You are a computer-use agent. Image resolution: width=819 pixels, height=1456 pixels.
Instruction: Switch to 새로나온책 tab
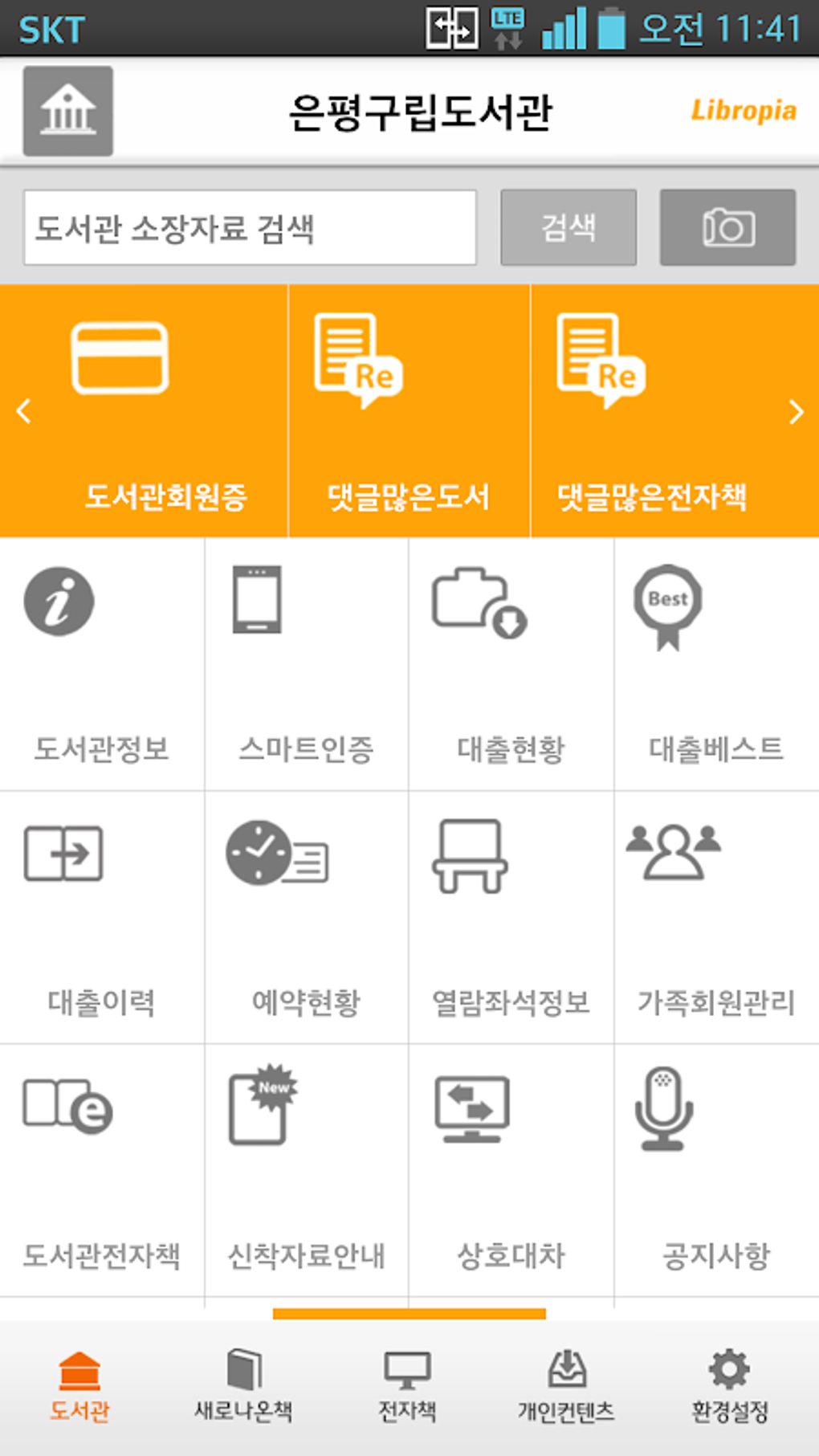point(243,1385)
